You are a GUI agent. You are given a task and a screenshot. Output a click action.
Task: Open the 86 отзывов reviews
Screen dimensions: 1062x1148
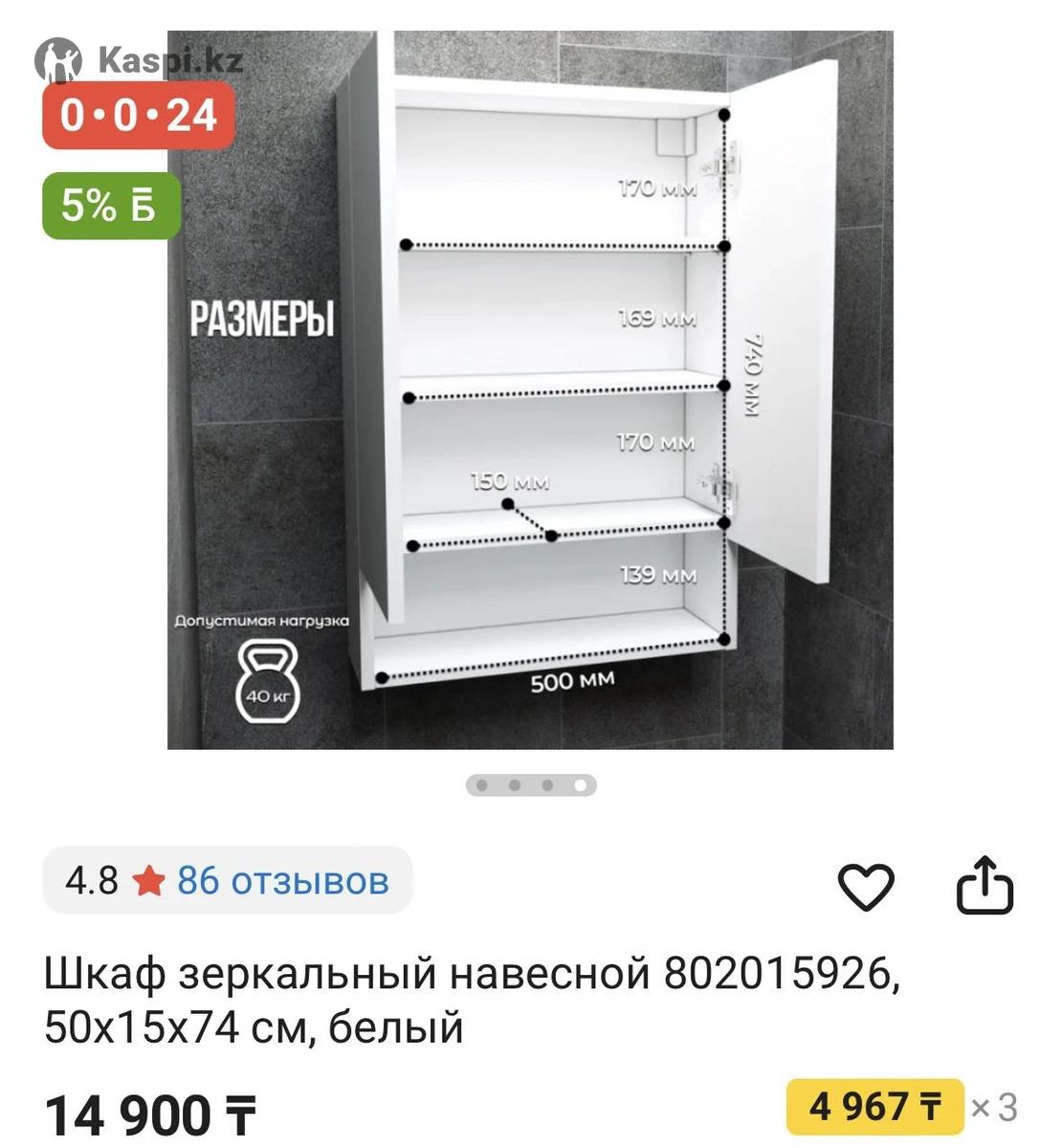[x=282, y=880]
